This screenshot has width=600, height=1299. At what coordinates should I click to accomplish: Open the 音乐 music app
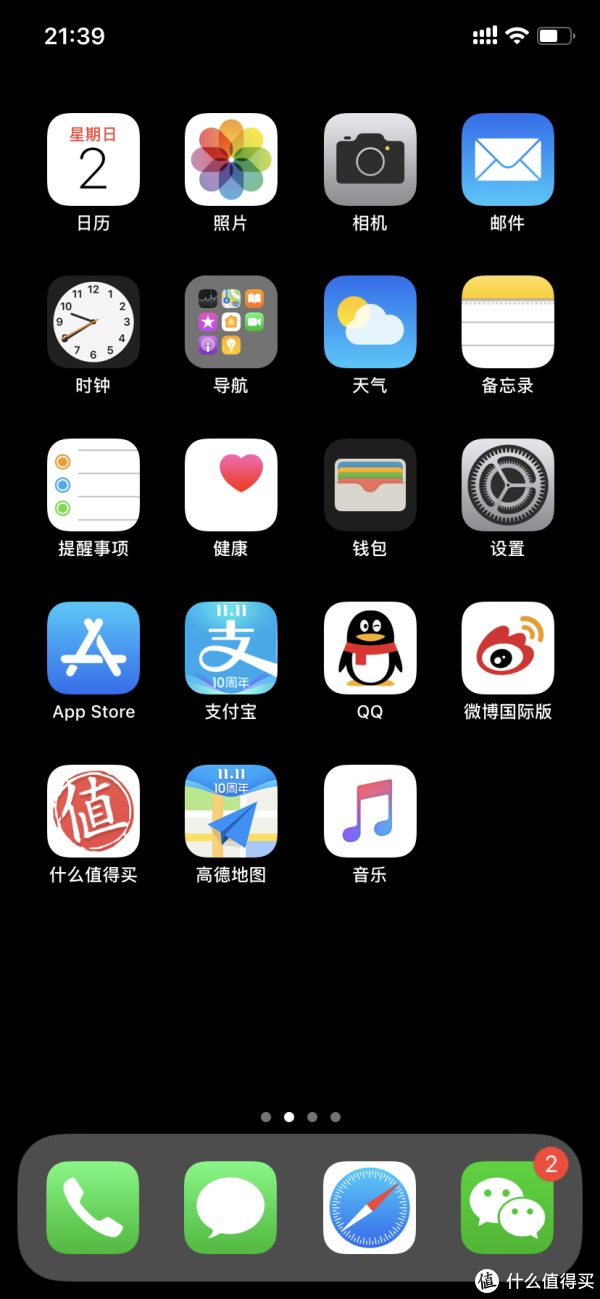370,811
